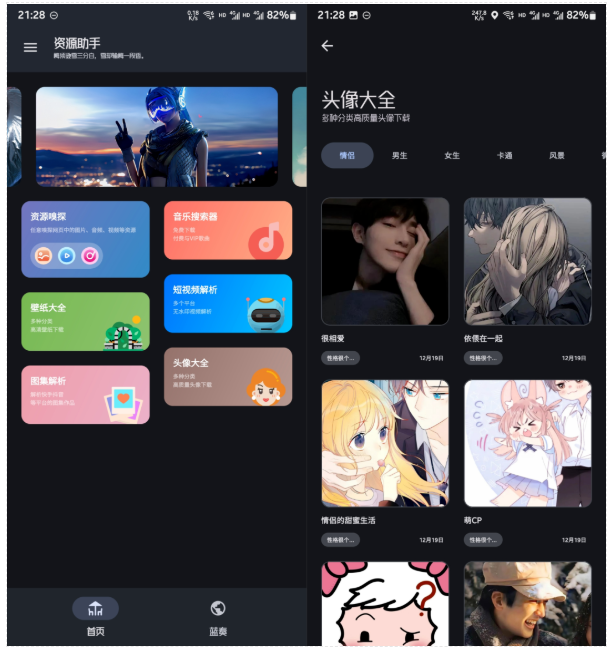This screenshot has width=612, height=649.
Task: Open the 短视频解析 card
Action: click(228, 304)
